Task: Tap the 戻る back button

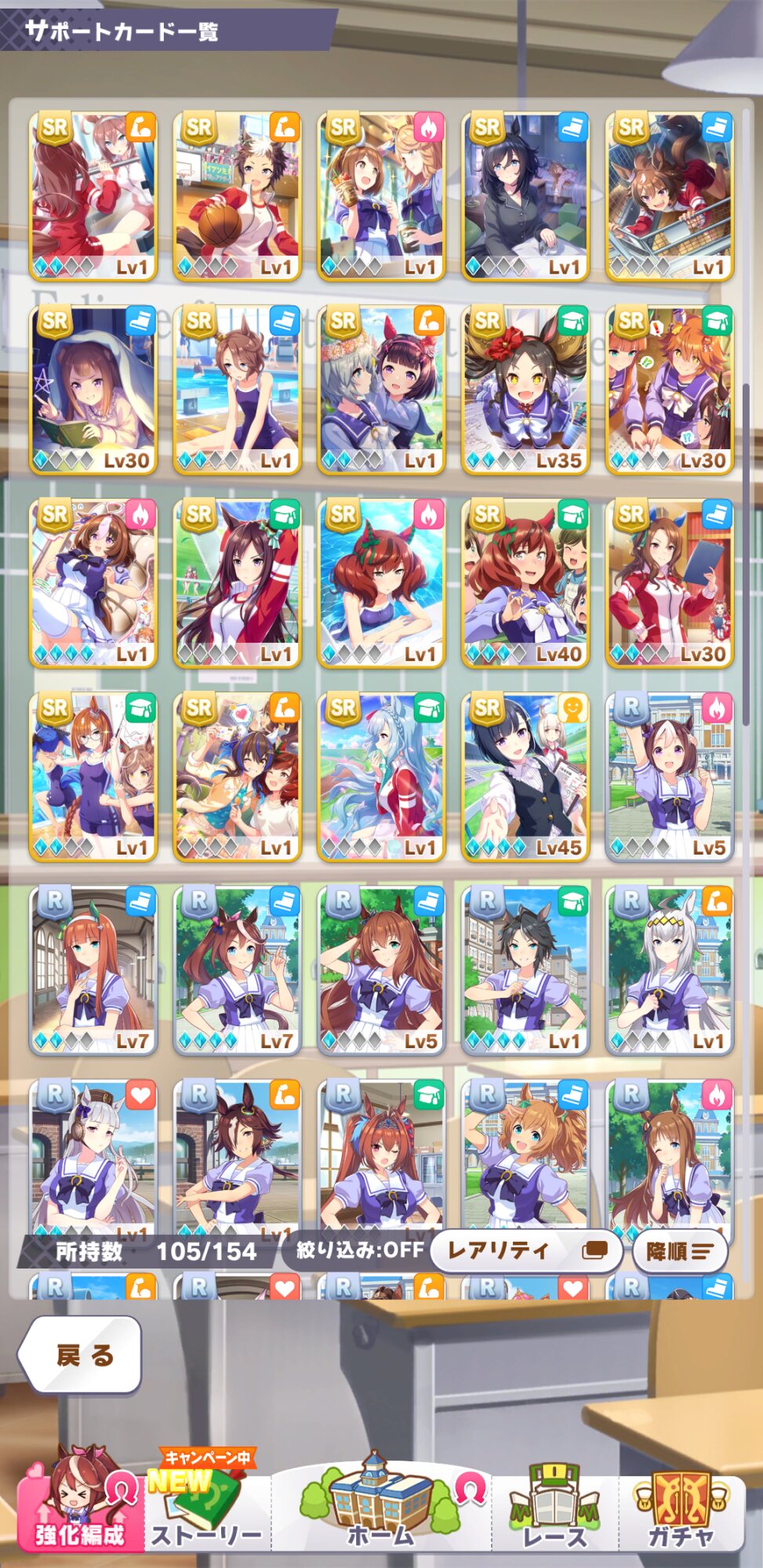Action: tap(80, 1354)
